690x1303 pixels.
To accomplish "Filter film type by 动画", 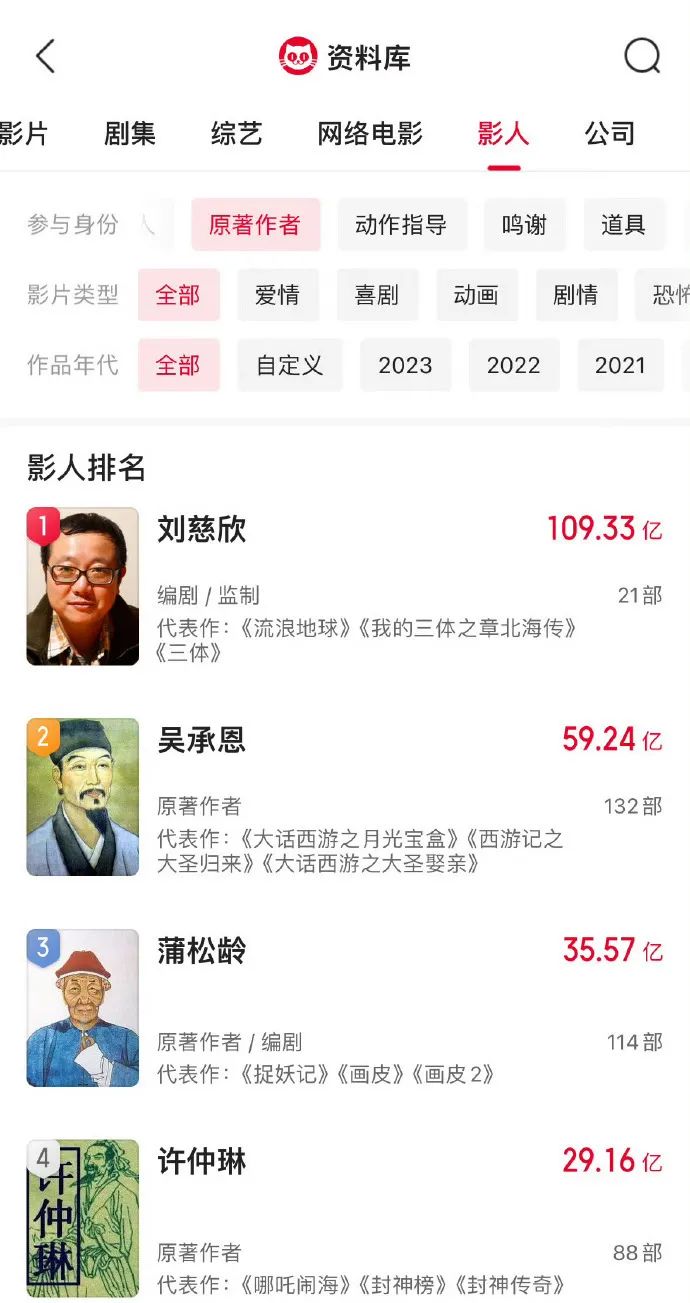I will [x=476, y=295].
